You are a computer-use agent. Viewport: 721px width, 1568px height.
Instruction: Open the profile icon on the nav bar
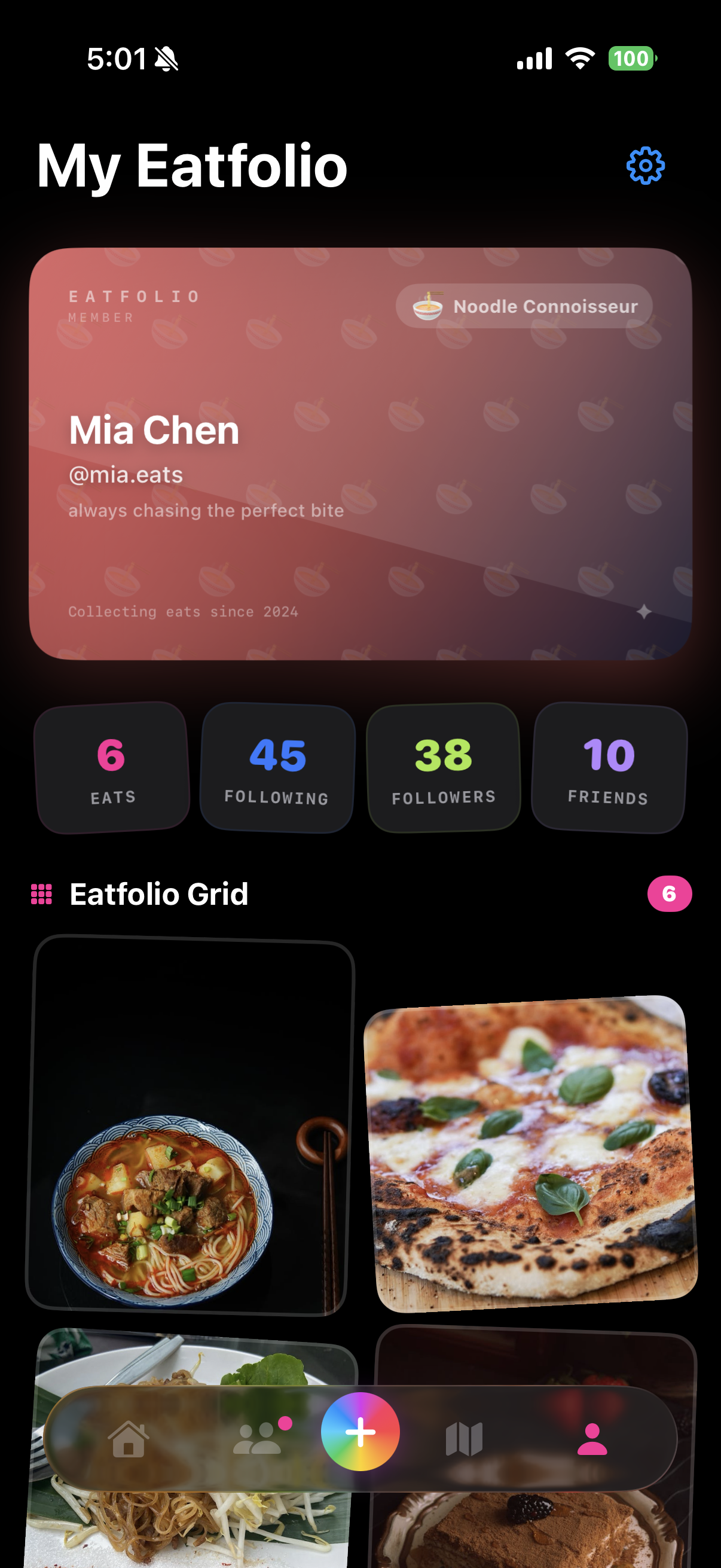(593, 1438)
